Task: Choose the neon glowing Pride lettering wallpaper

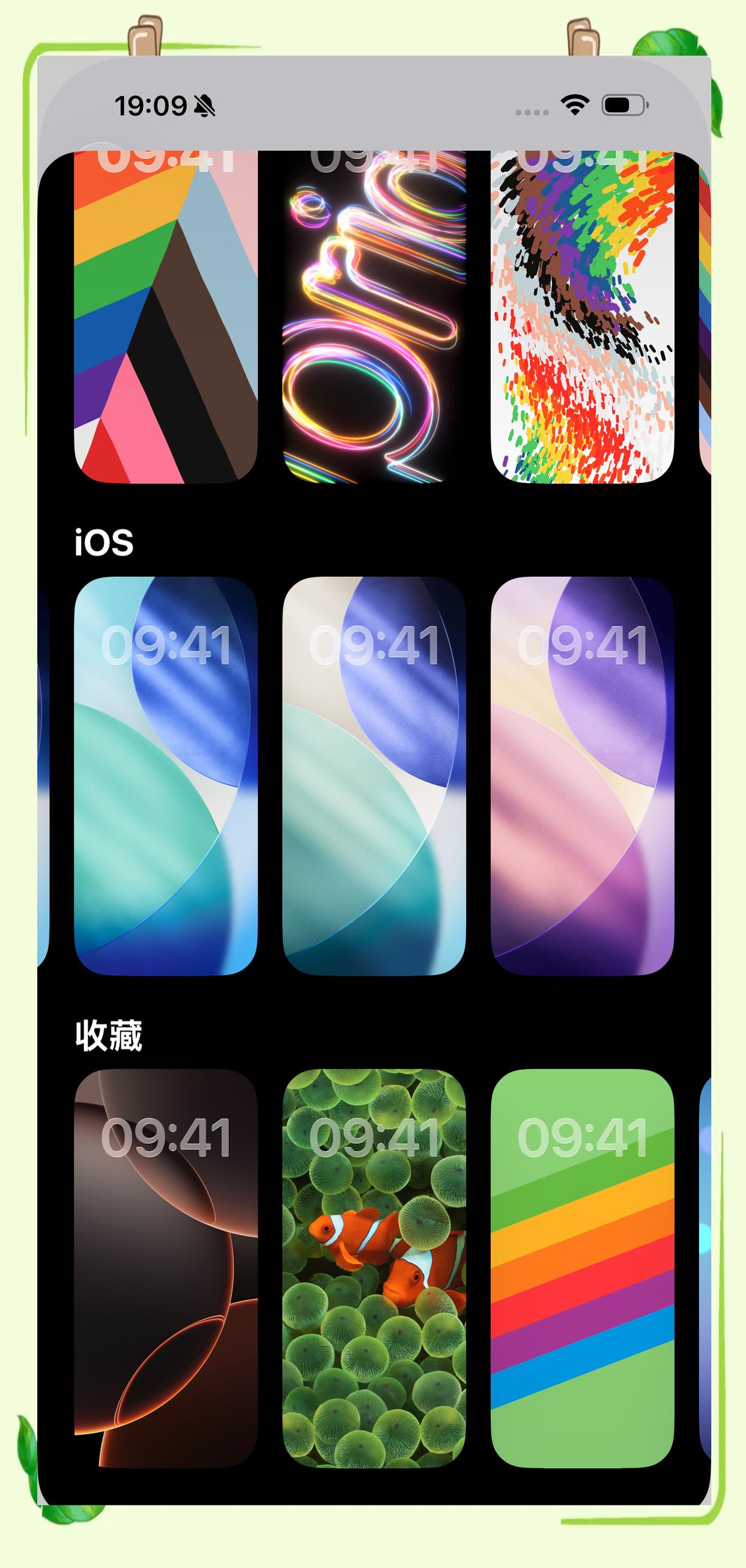Action: pos(374,317)
